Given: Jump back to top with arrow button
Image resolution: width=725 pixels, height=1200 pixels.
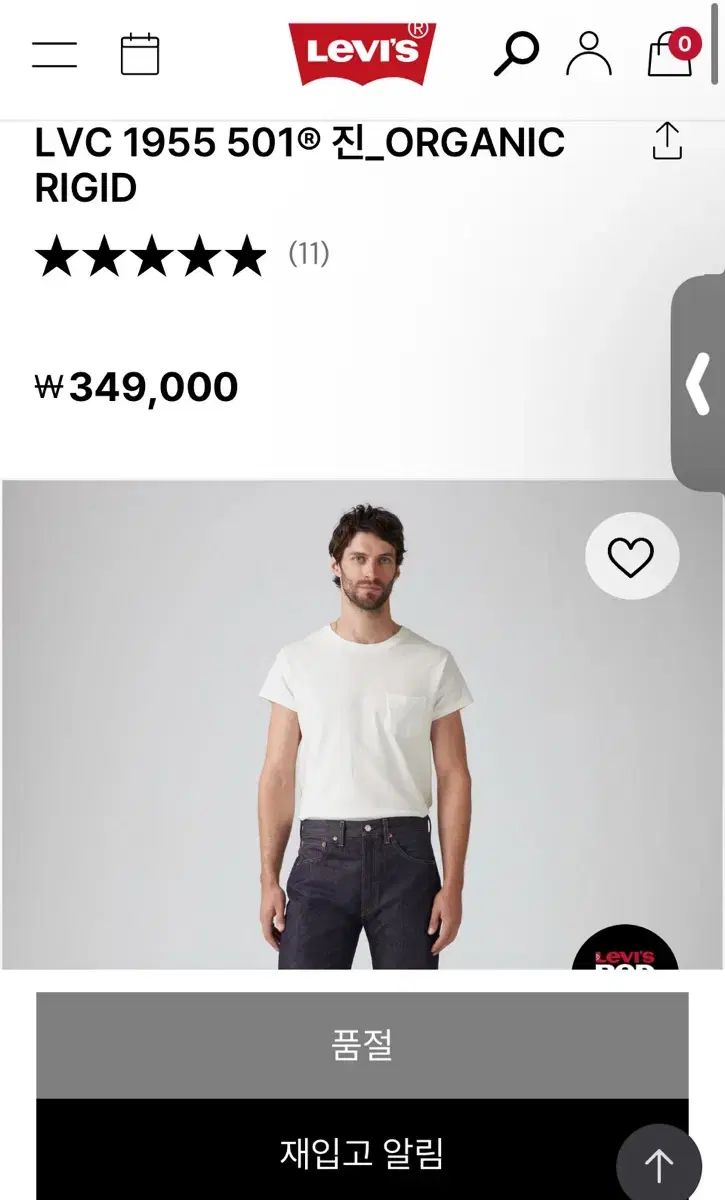Looking at the screenshot, I should point(659,1164).
